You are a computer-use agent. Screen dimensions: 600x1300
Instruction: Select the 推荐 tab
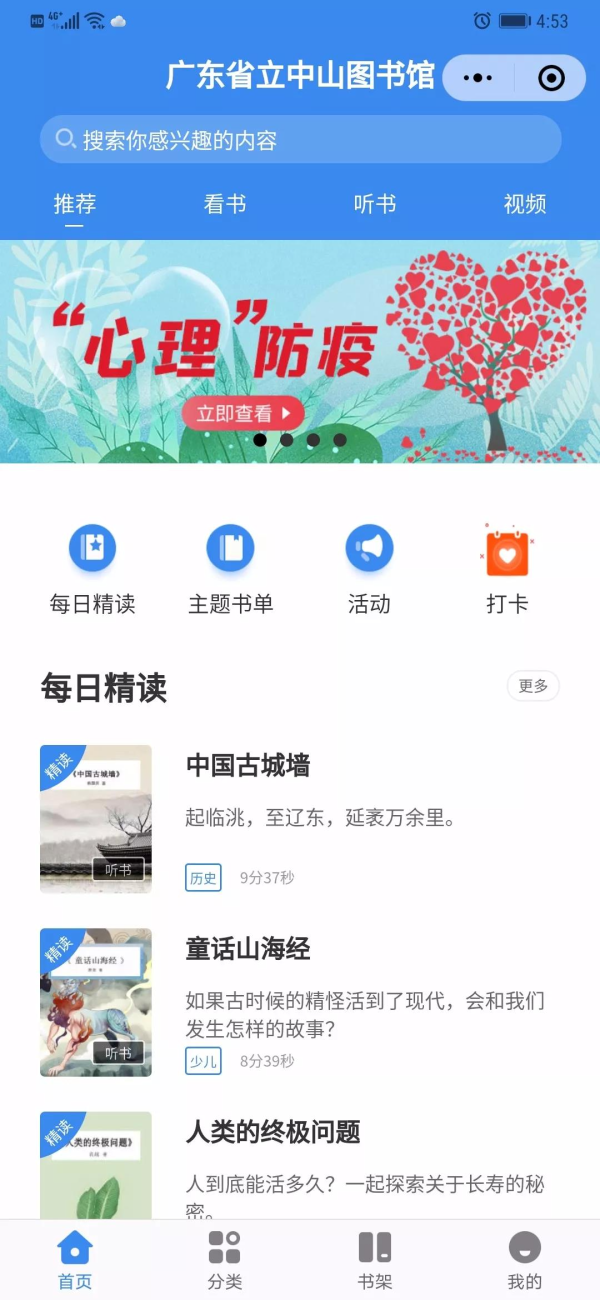[x=75, y=205]
